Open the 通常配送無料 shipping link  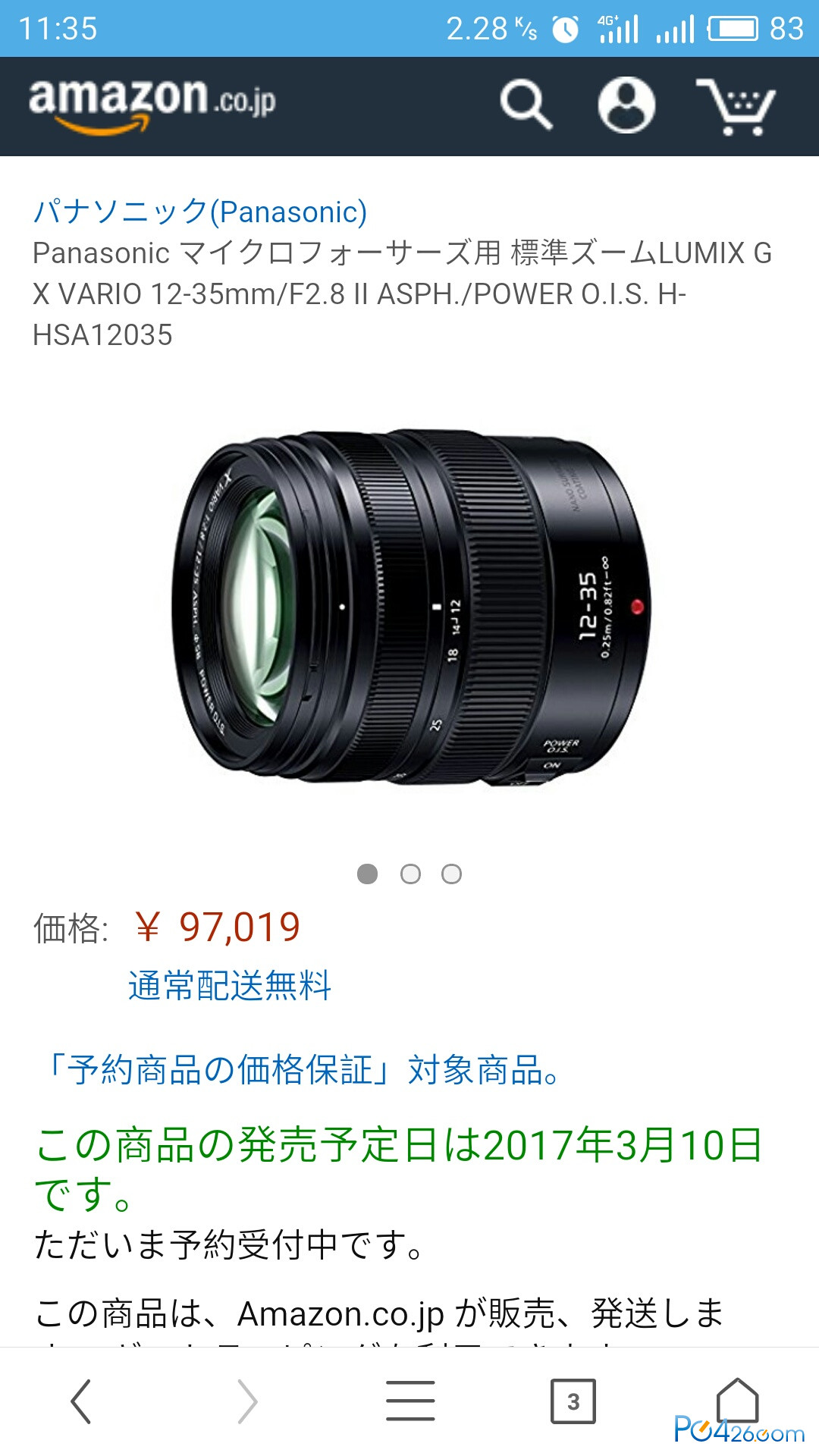pyautogui.click(x=230, y=986)
